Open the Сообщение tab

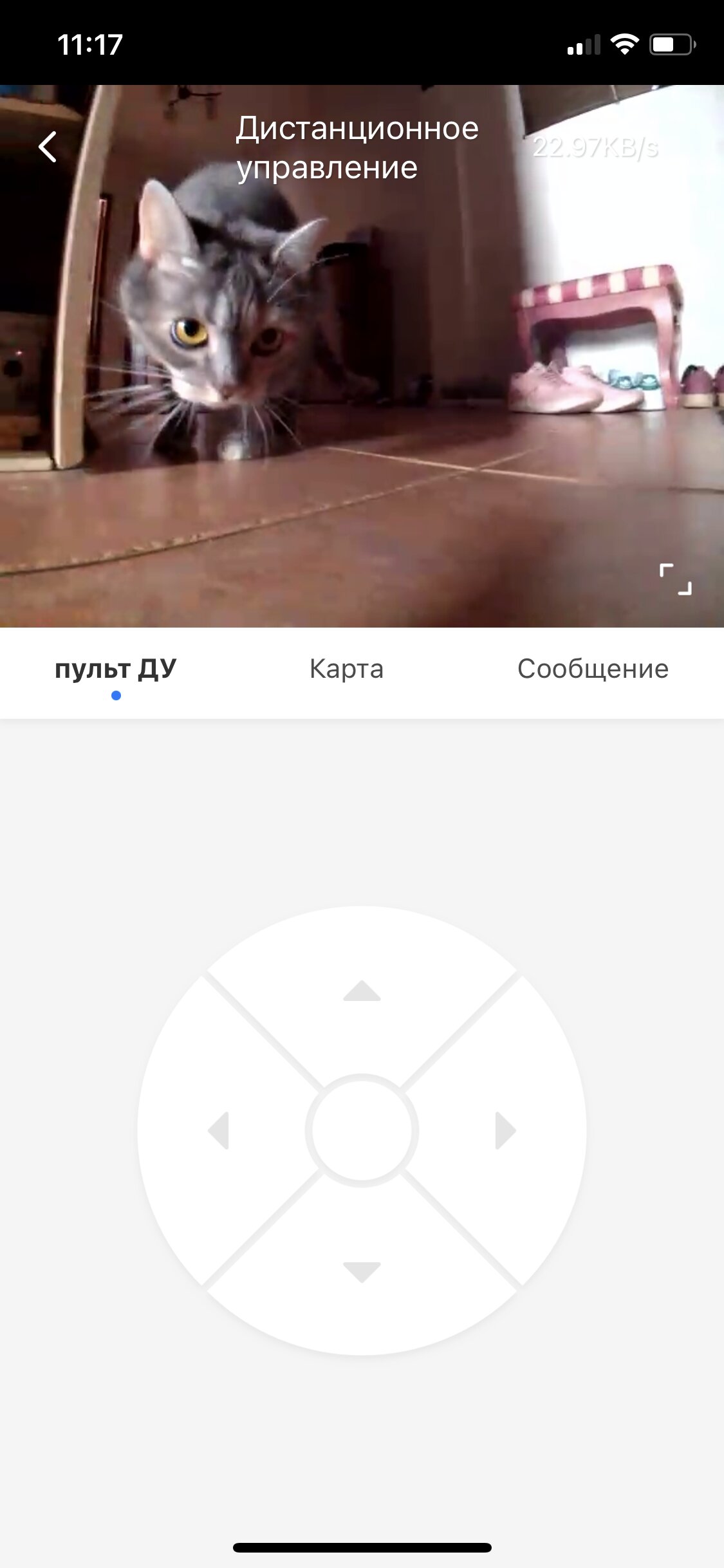click(593, 669)
